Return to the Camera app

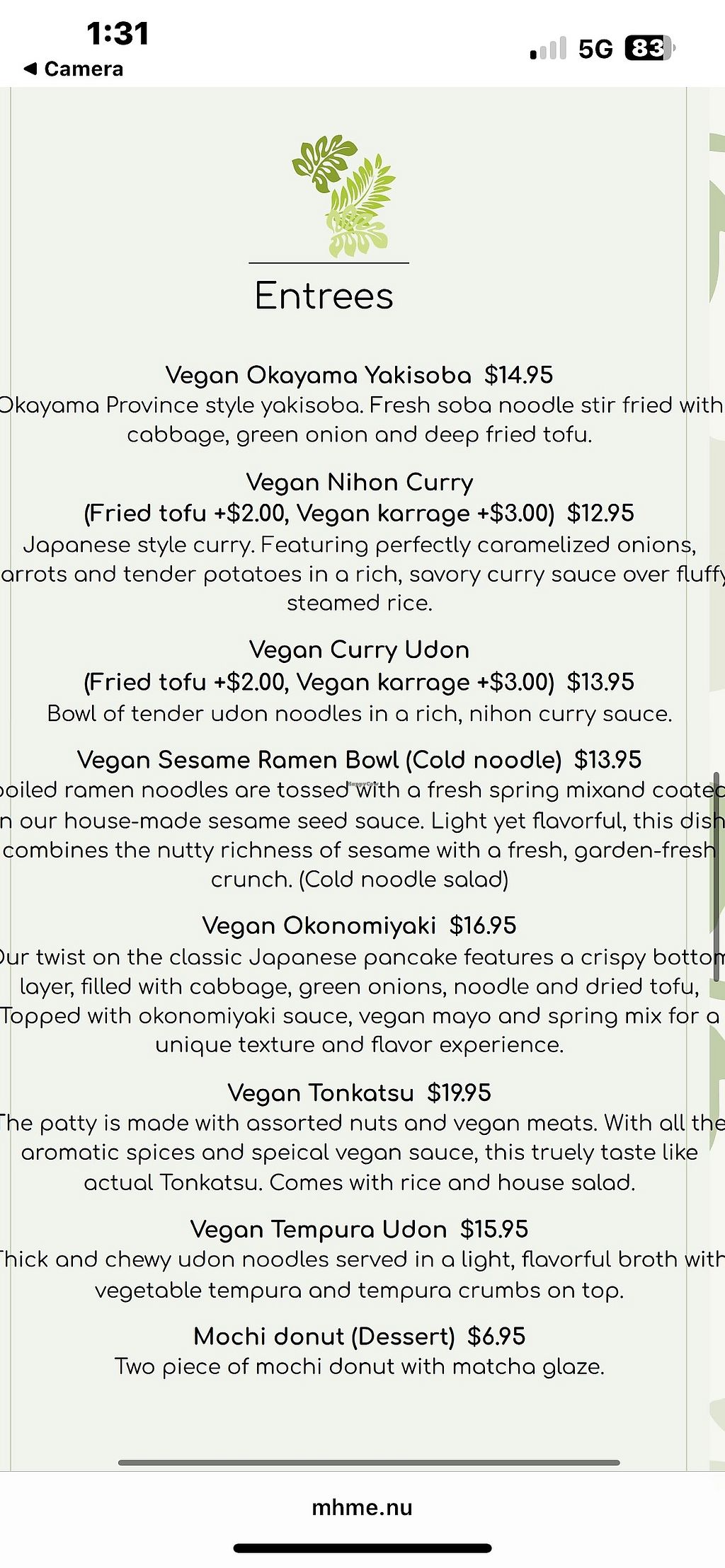tap(73, 69)
